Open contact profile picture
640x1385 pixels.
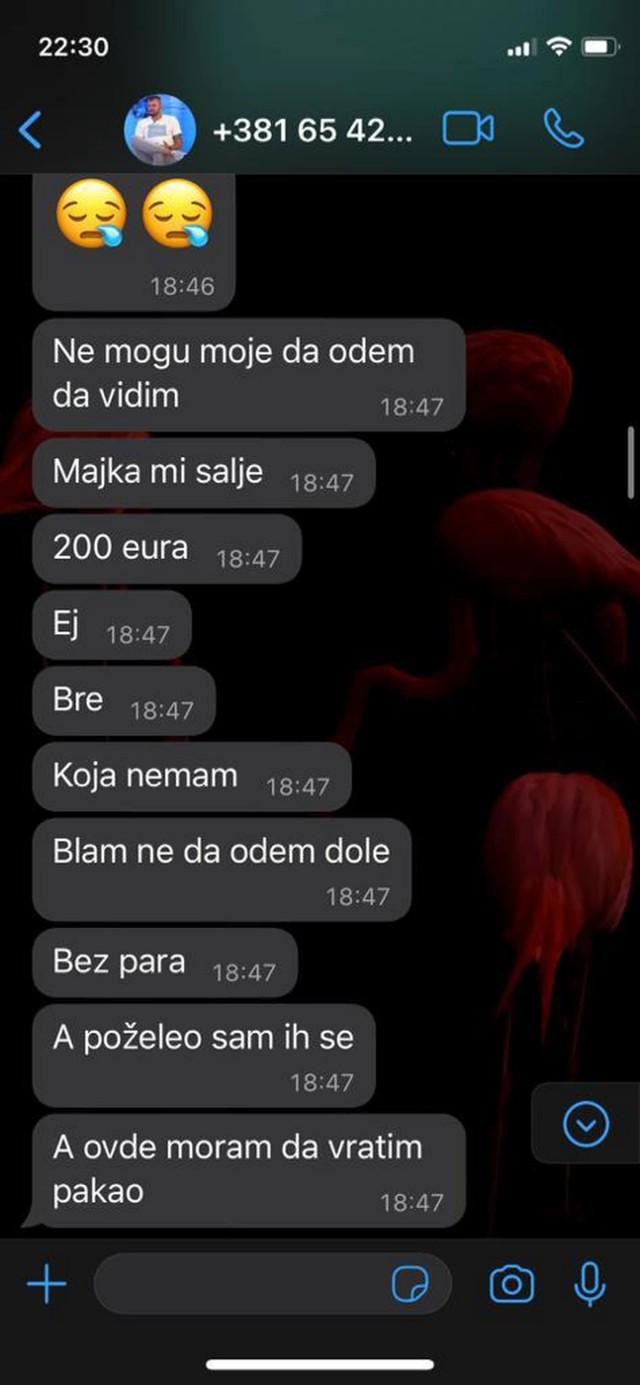(159, 130)
